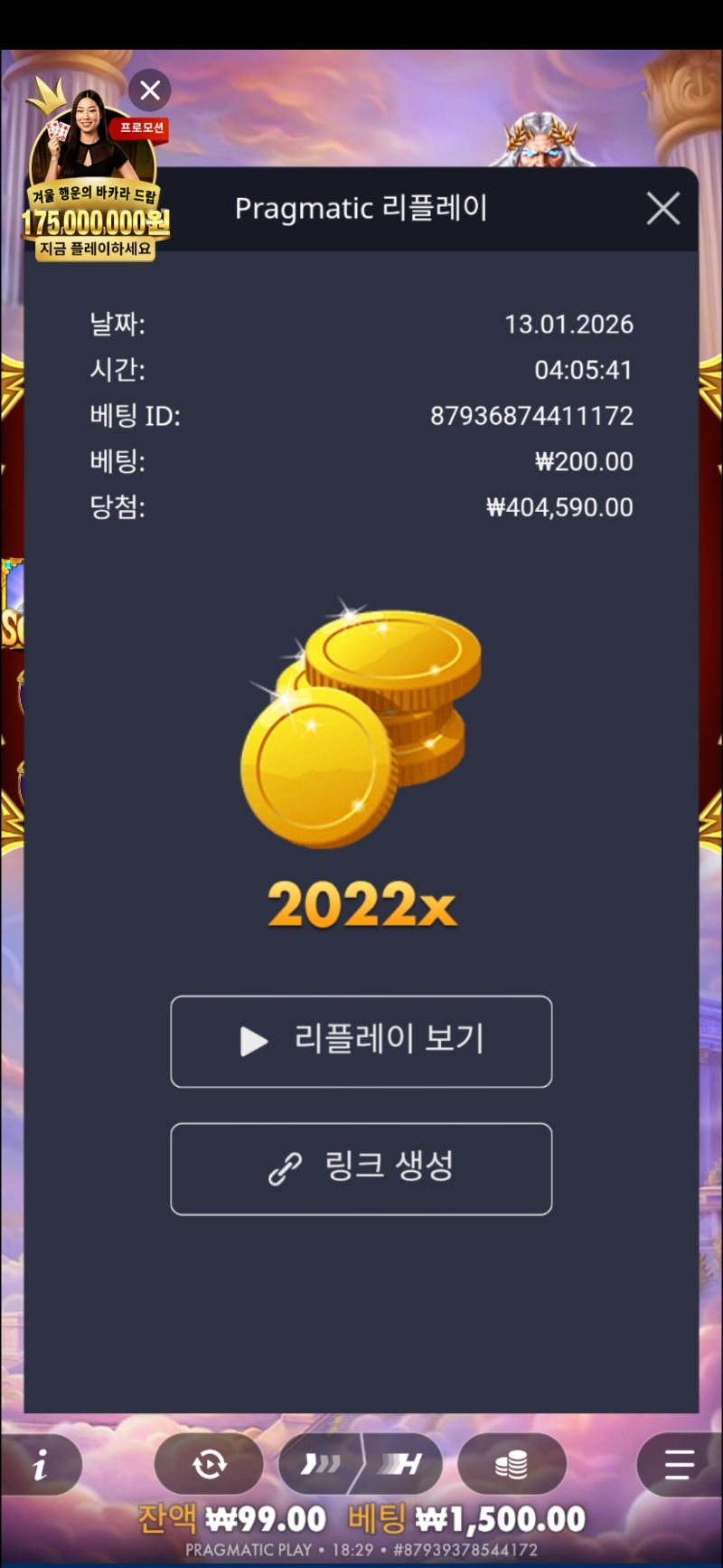Open the hamburger menu
This screenshot has width=723, height=1568.
(x=679, y=1465)
